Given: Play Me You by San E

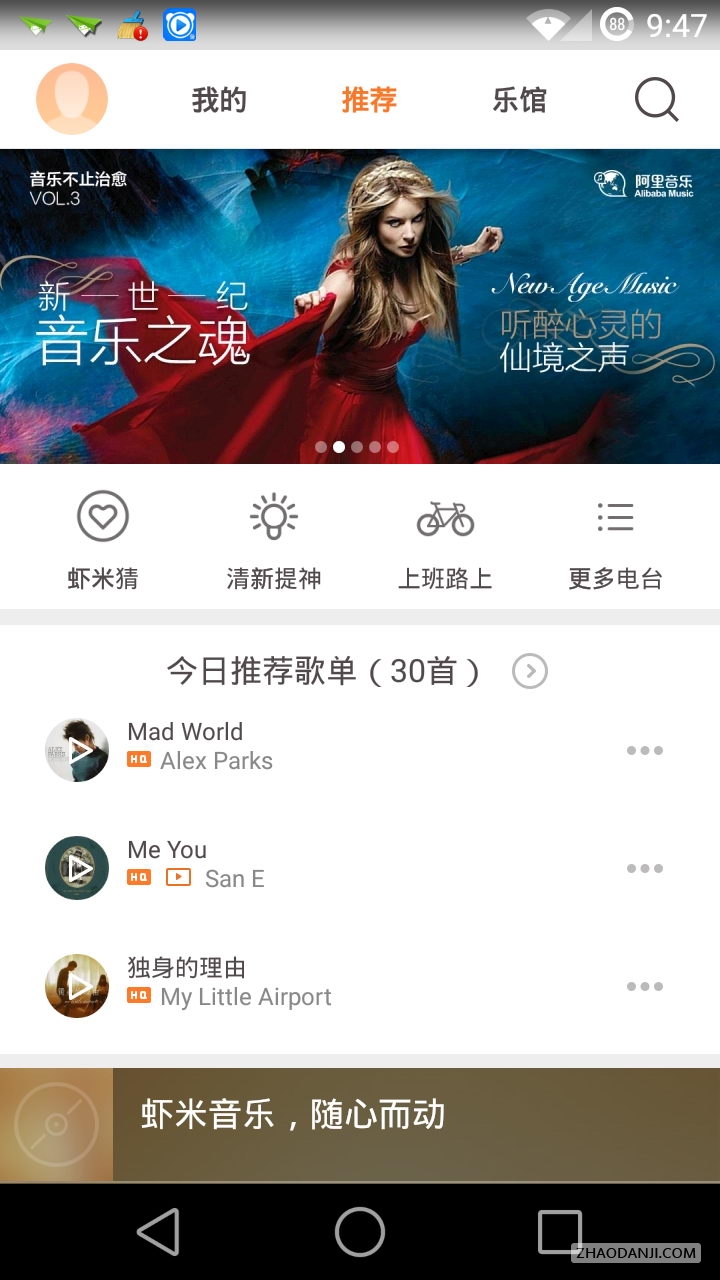Looking at the screenshot, I should [77, 868].
